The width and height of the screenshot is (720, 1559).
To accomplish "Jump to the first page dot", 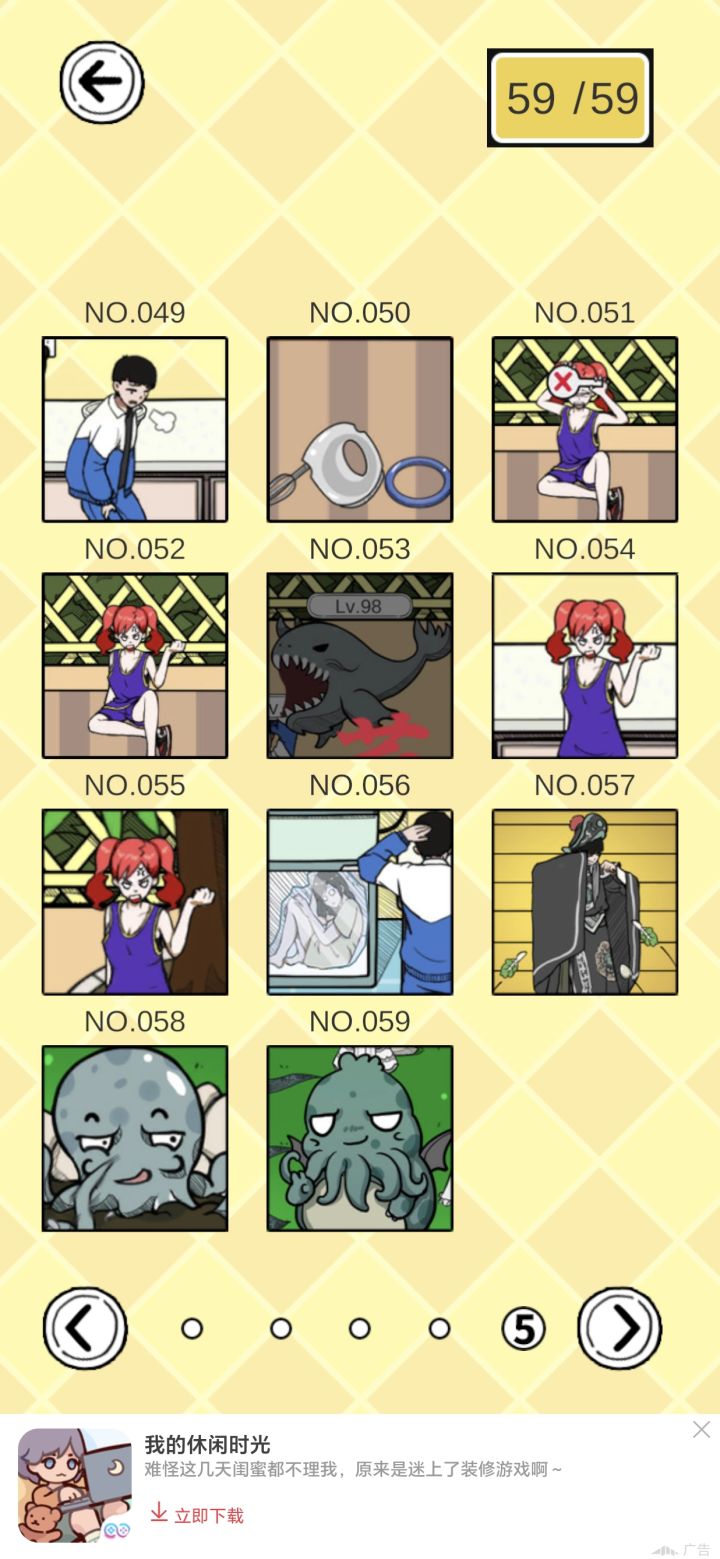I will [192, 1328].
